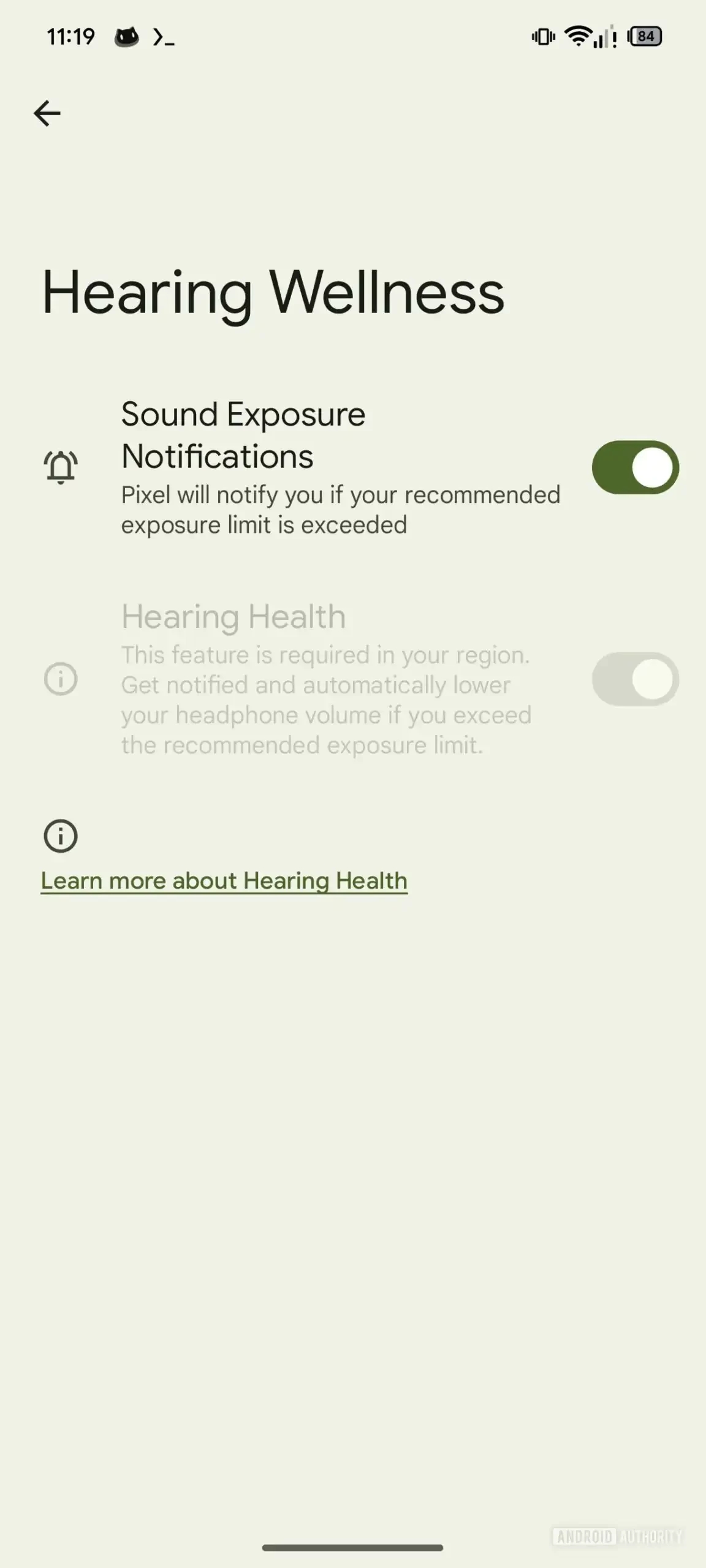The image size is (706, 1568).
Task: Click the bell icon beside Sound Exposure Notifications
Action: (x=61, y=467)
